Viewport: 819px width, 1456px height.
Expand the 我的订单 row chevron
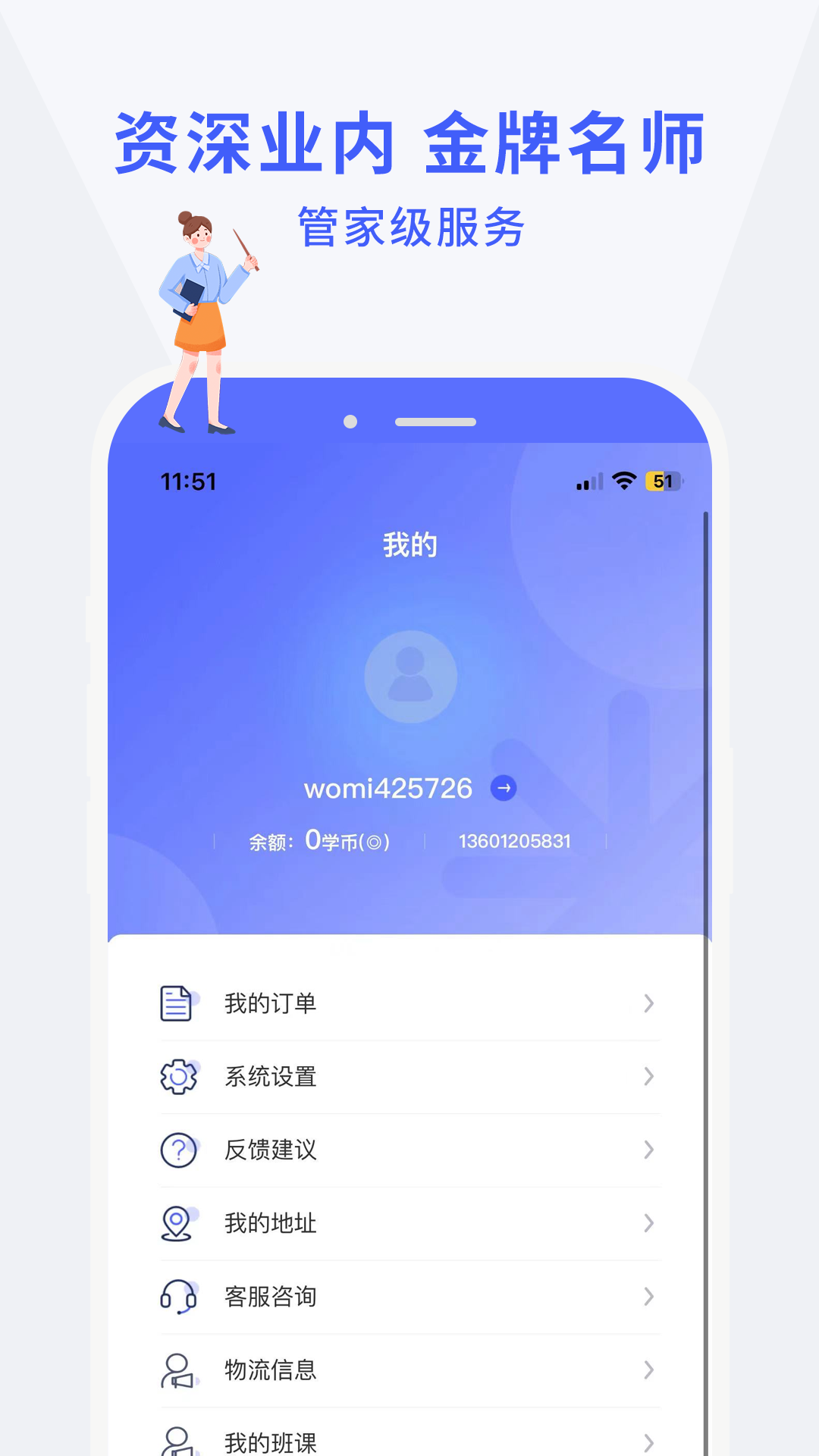(648, 1003)
